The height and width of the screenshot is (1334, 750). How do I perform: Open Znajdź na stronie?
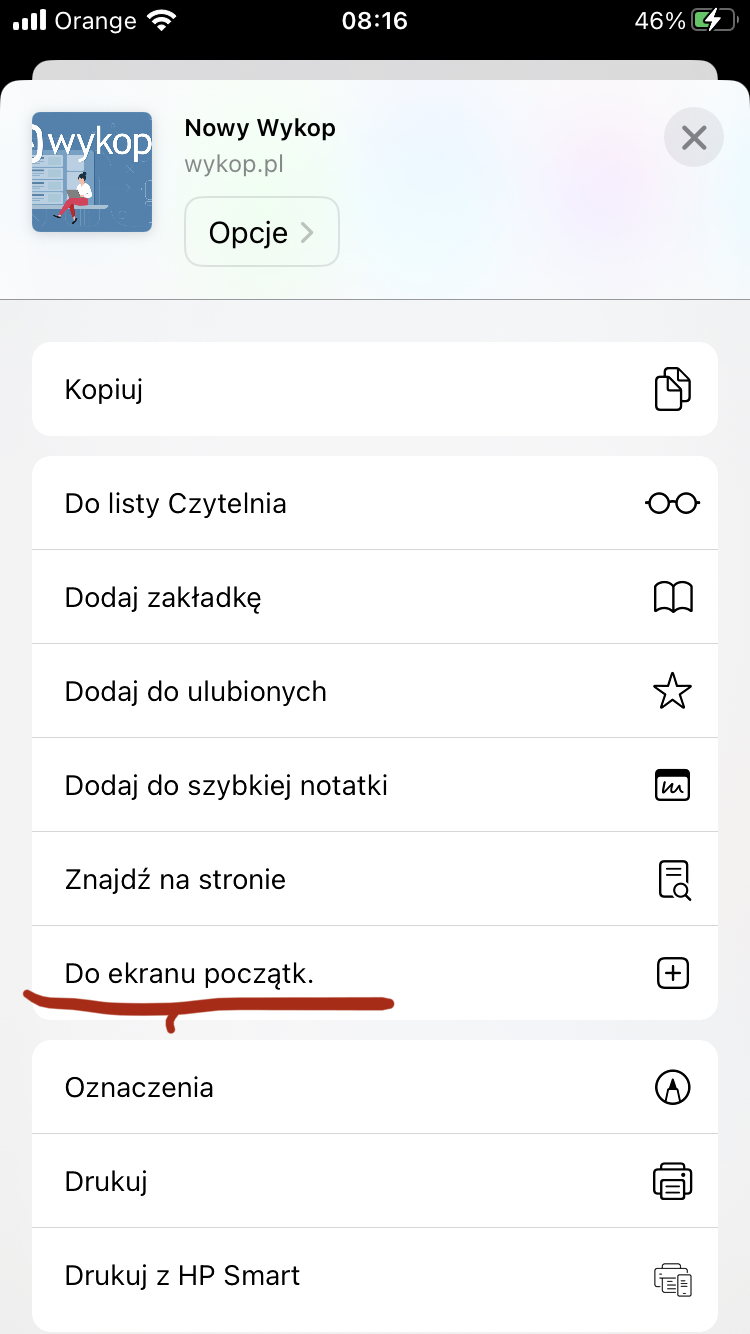click(375, 880)
